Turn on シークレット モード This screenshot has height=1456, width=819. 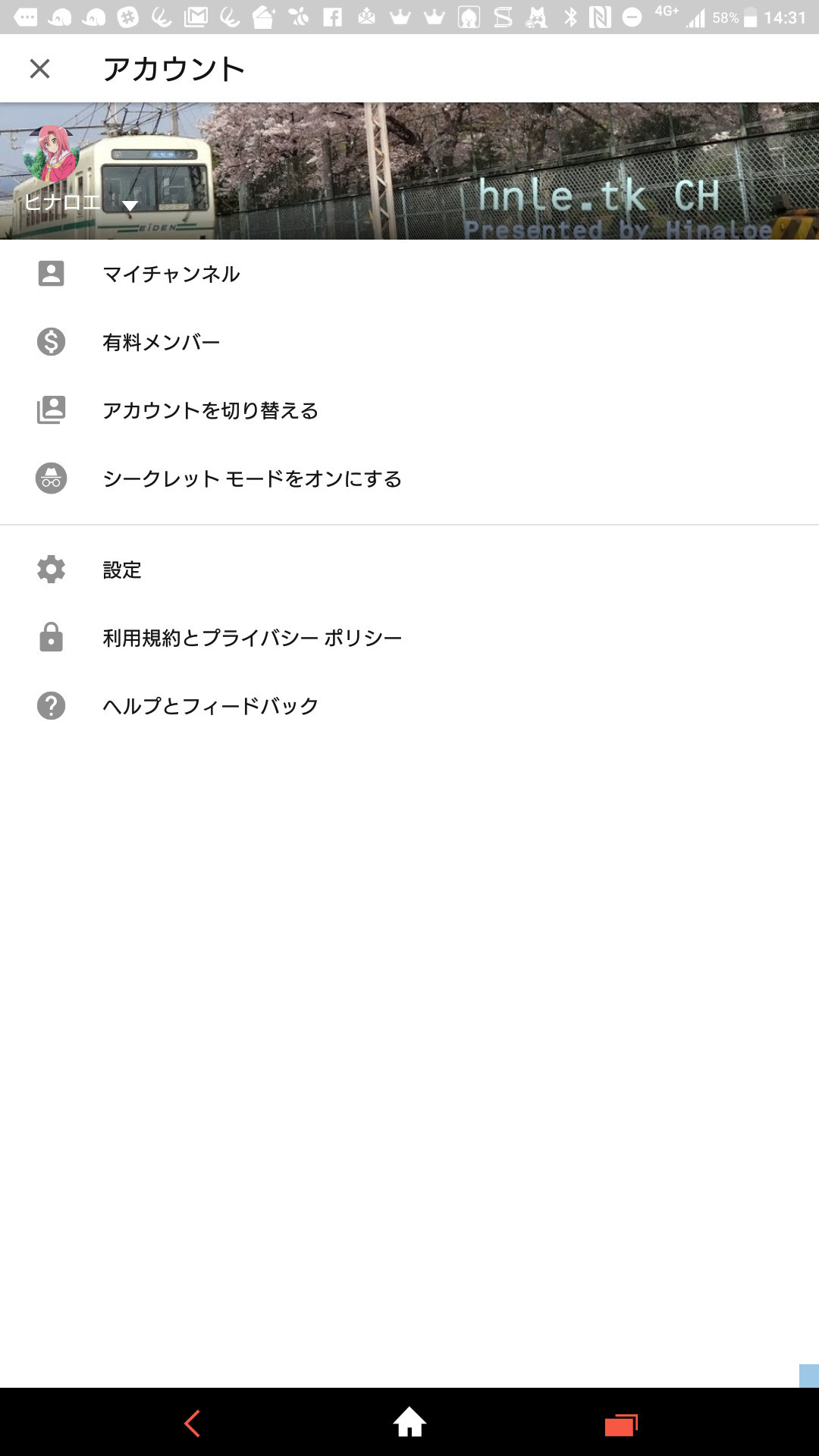(x=409, y=479)
